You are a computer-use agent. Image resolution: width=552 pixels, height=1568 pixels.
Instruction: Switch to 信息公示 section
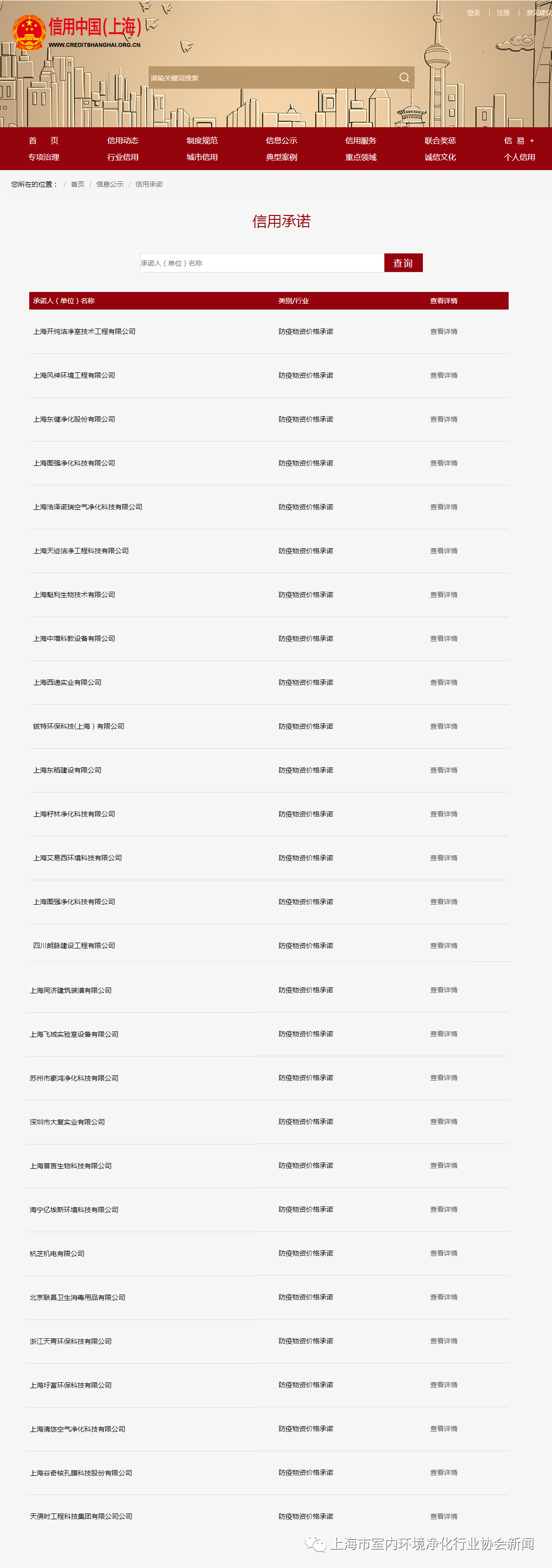[281, 140]
